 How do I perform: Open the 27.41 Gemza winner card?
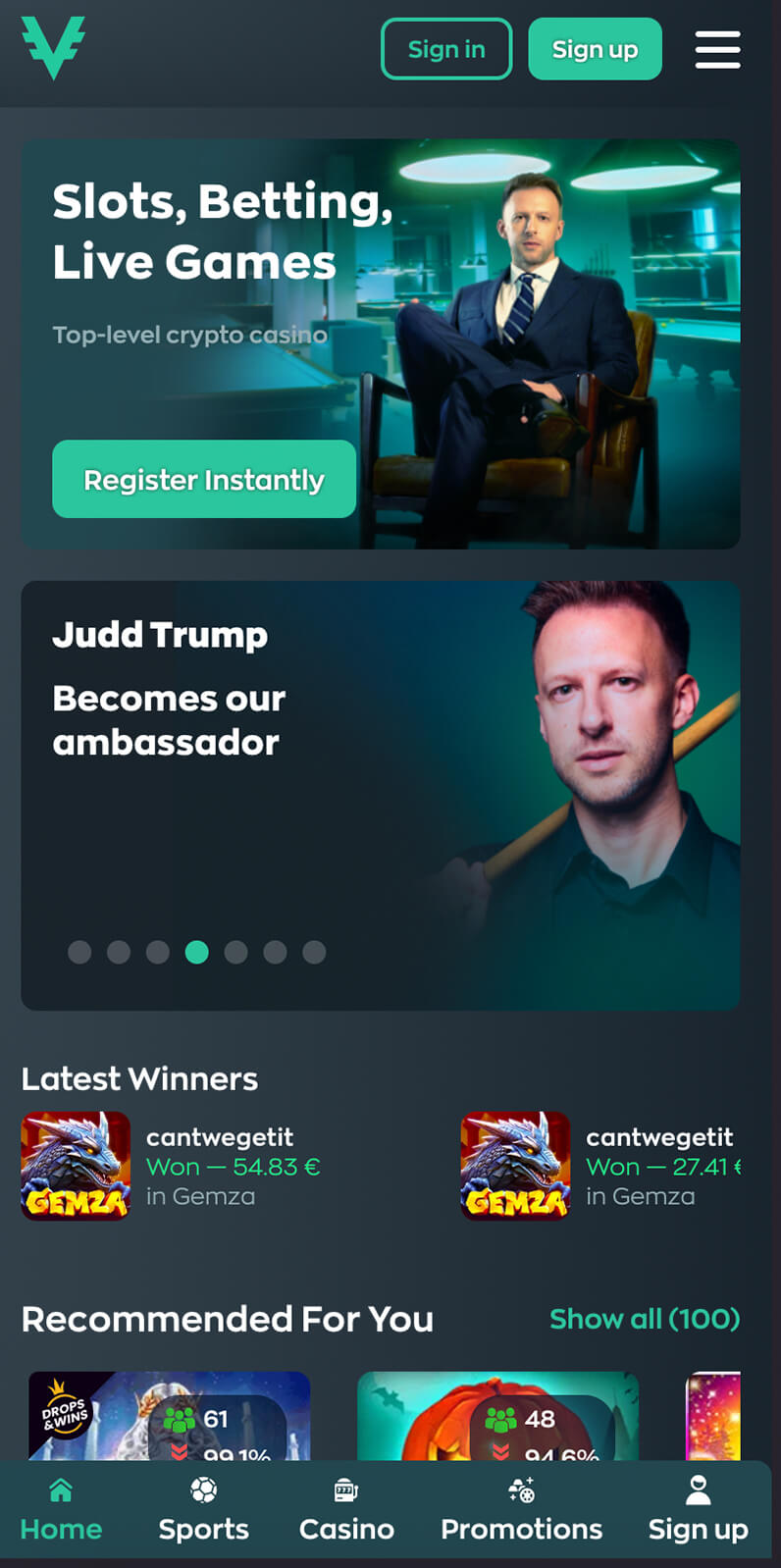pyautogui.click(x=600, y=1166)
